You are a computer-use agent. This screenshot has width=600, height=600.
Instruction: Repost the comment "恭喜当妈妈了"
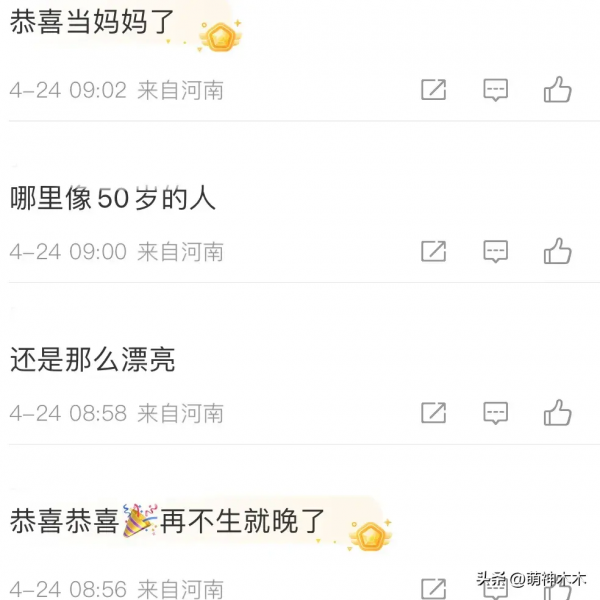tap(433, 90)
